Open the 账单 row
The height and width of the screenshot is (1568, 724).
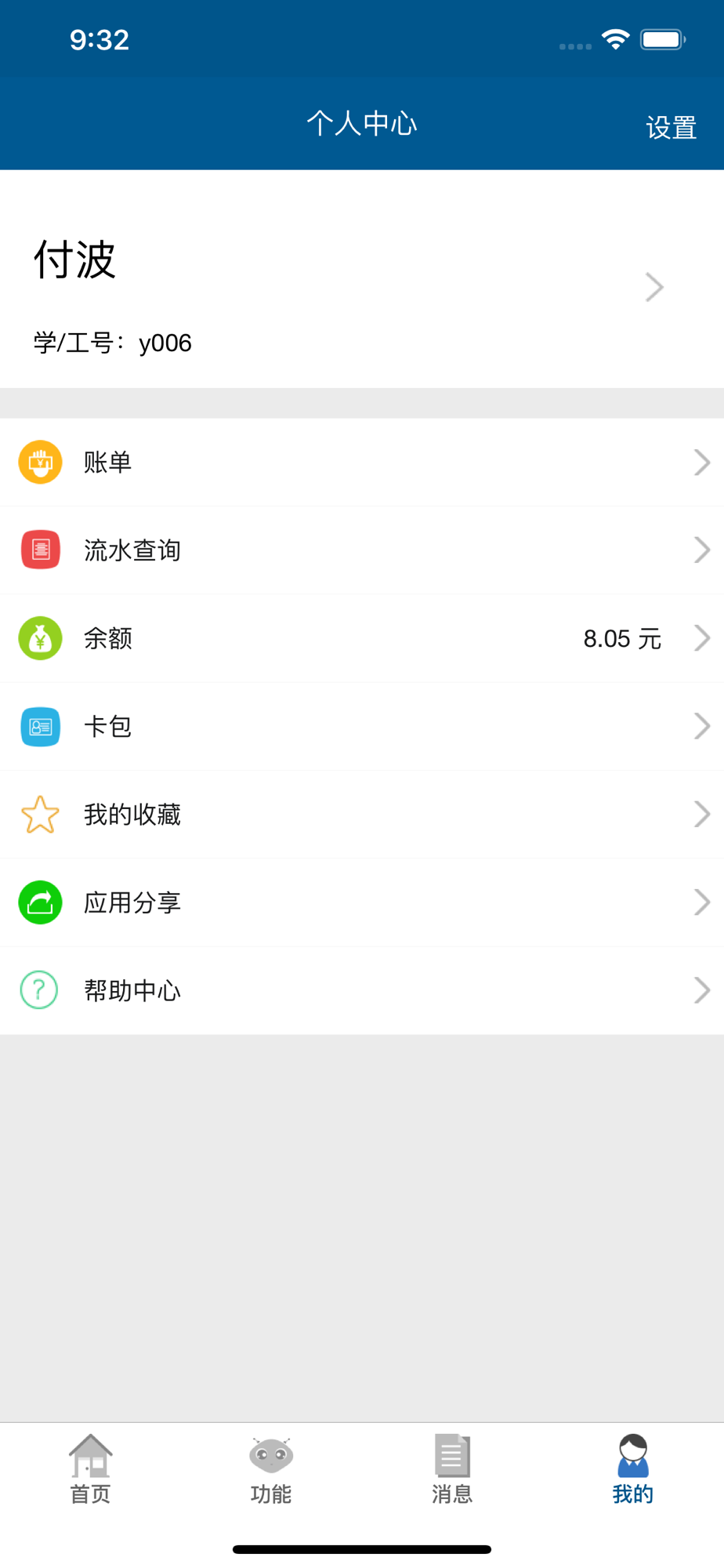click(x=362, y=462)
